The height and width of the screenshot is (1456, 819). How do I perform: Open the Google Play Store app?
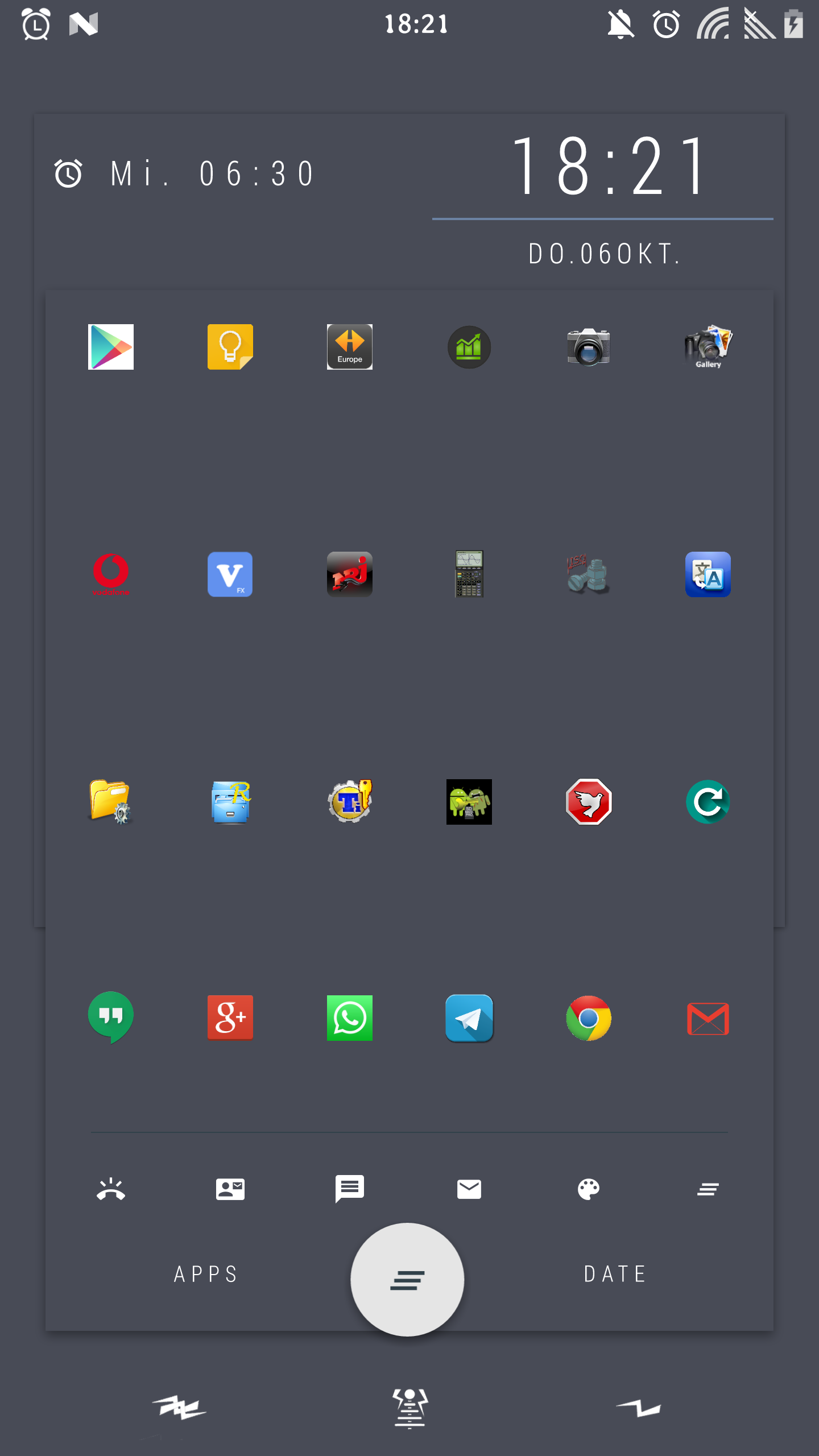click(x=111, y=347)
